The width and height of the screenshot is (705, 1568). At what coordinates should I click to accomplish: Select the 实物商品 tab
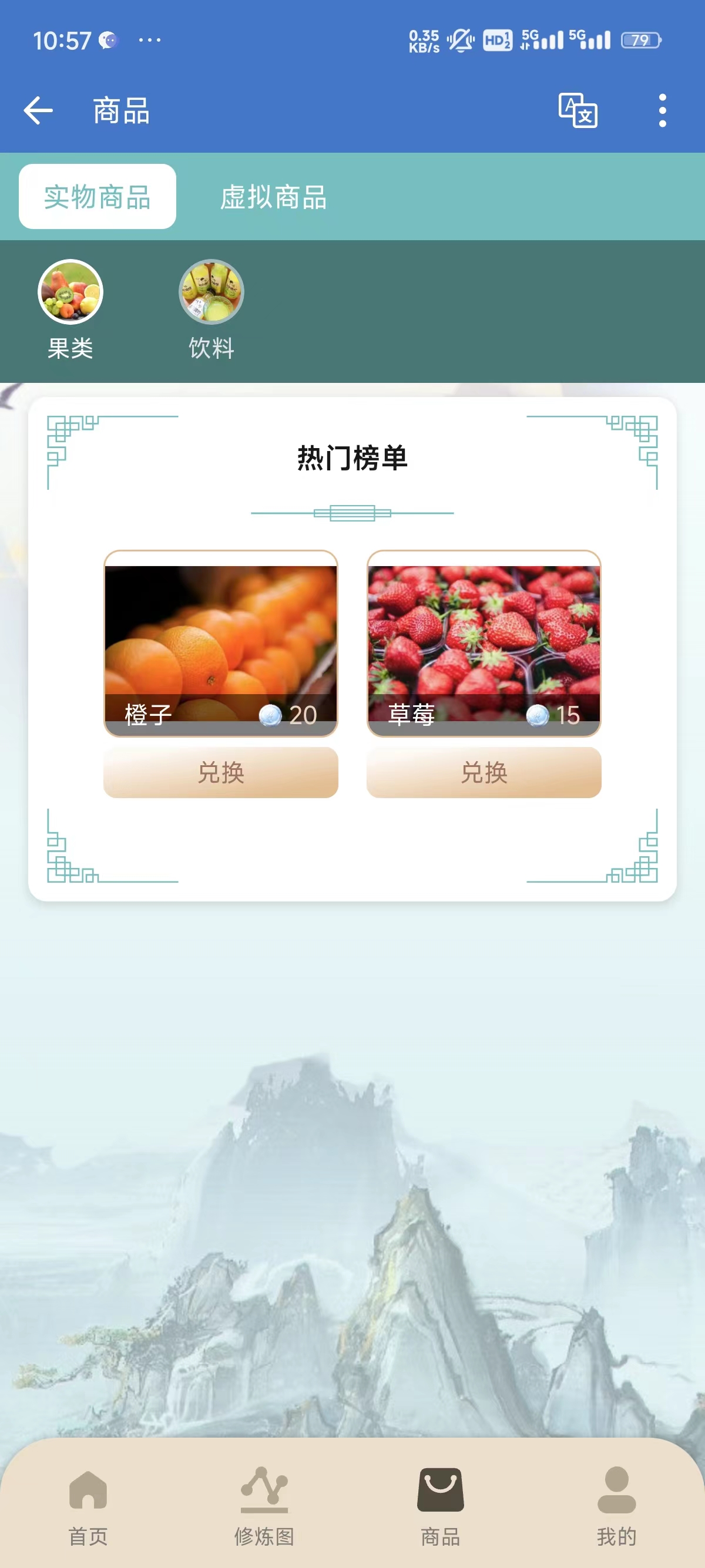click(98, 197)
